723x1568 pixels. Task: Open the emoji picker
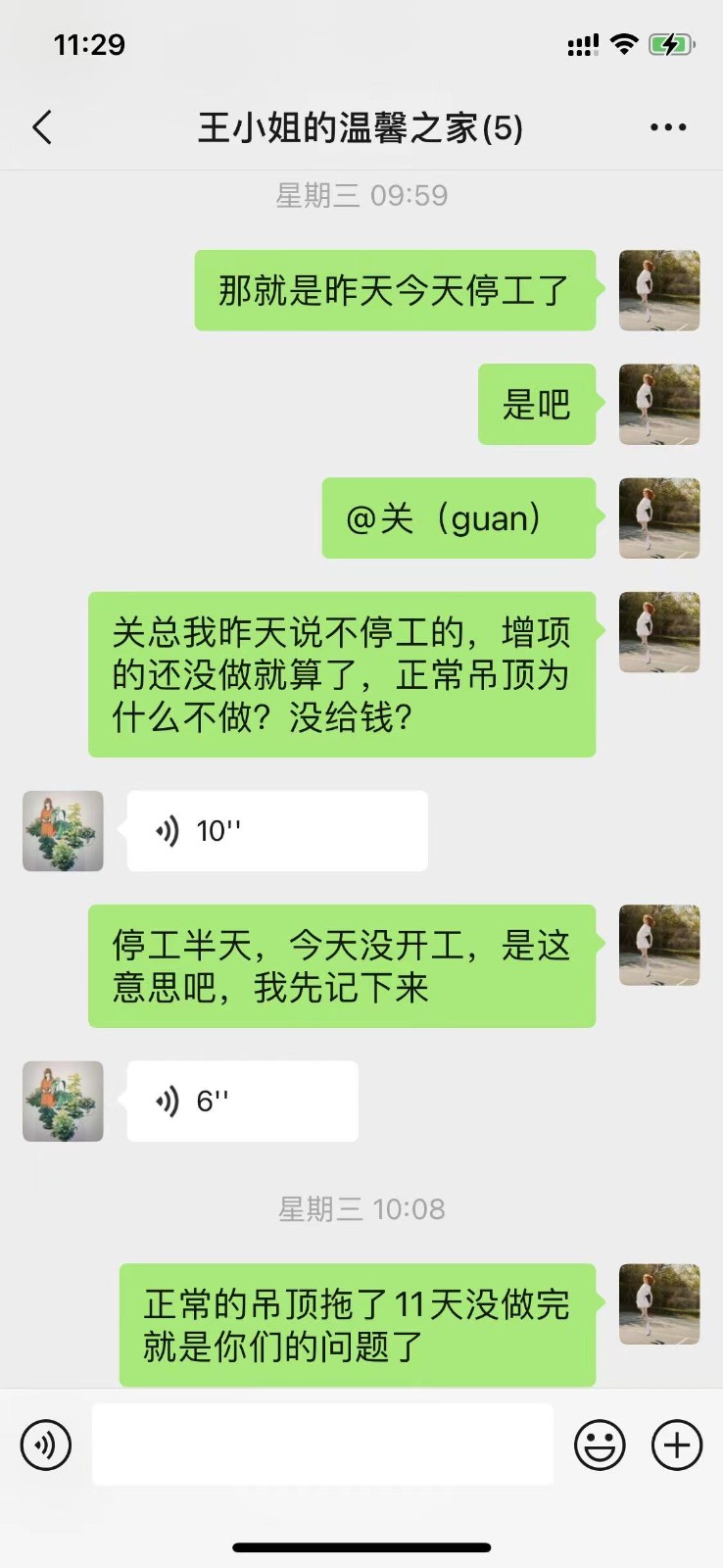coord(600,1445)
